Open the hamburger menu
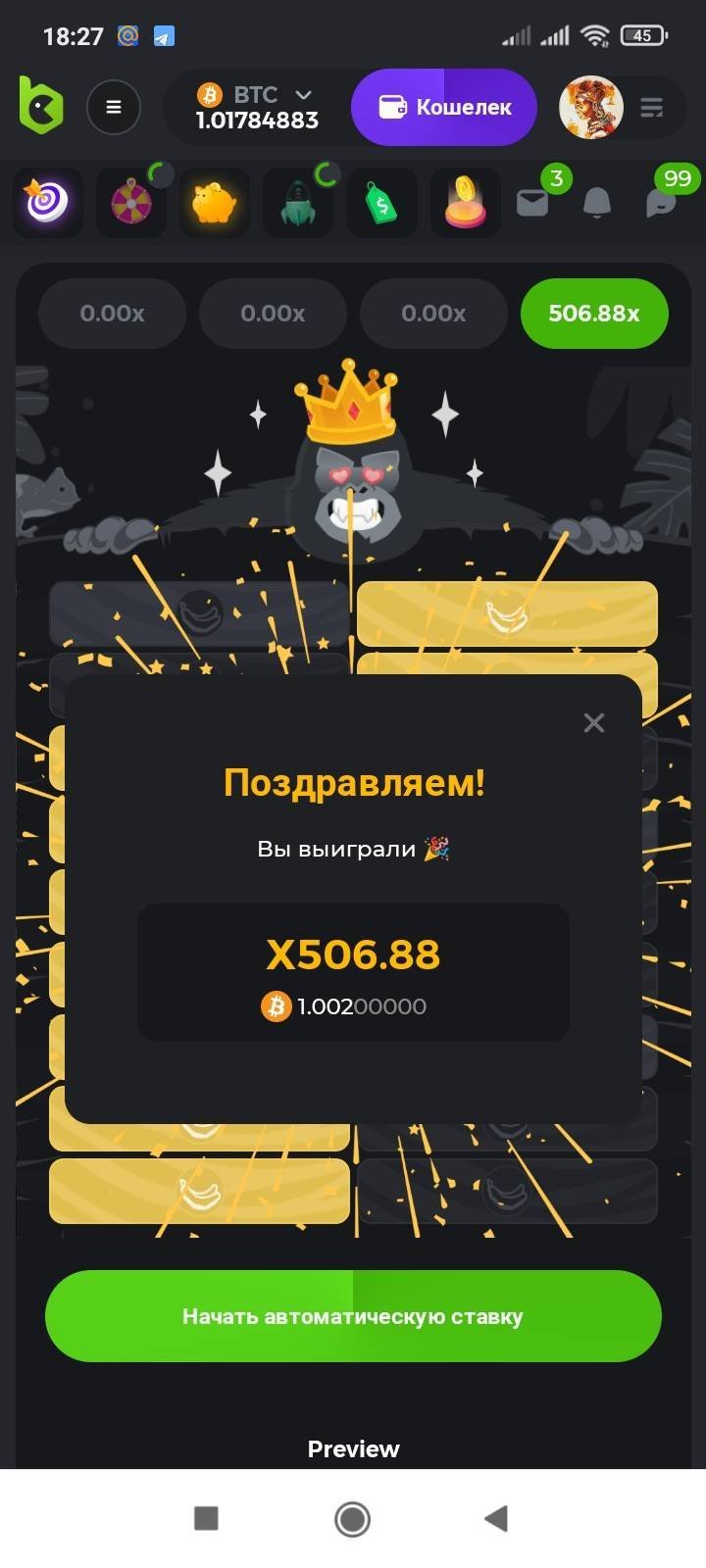The width and height of the screenshot is (706, 1568). pos(114,107)
